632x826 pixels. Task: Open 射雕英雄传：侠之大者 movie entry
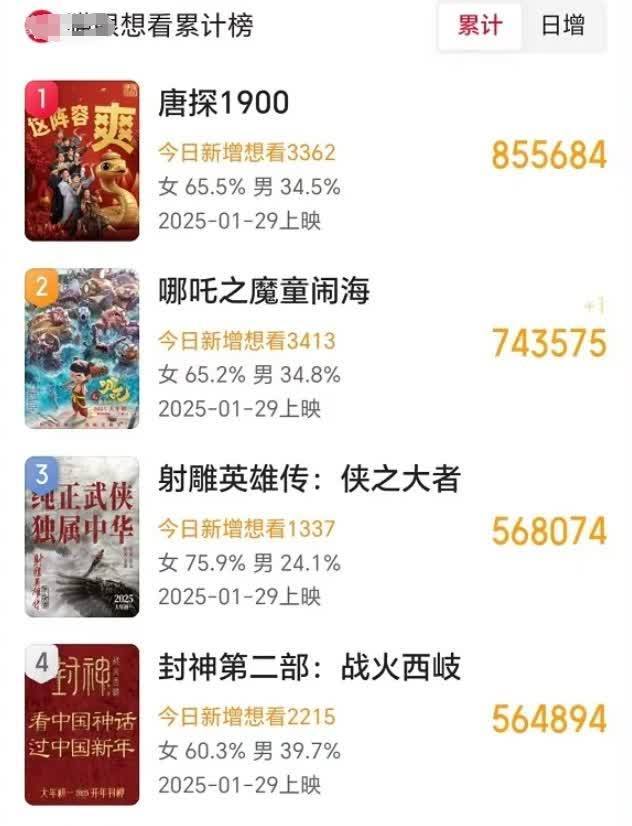coord(308,479)
